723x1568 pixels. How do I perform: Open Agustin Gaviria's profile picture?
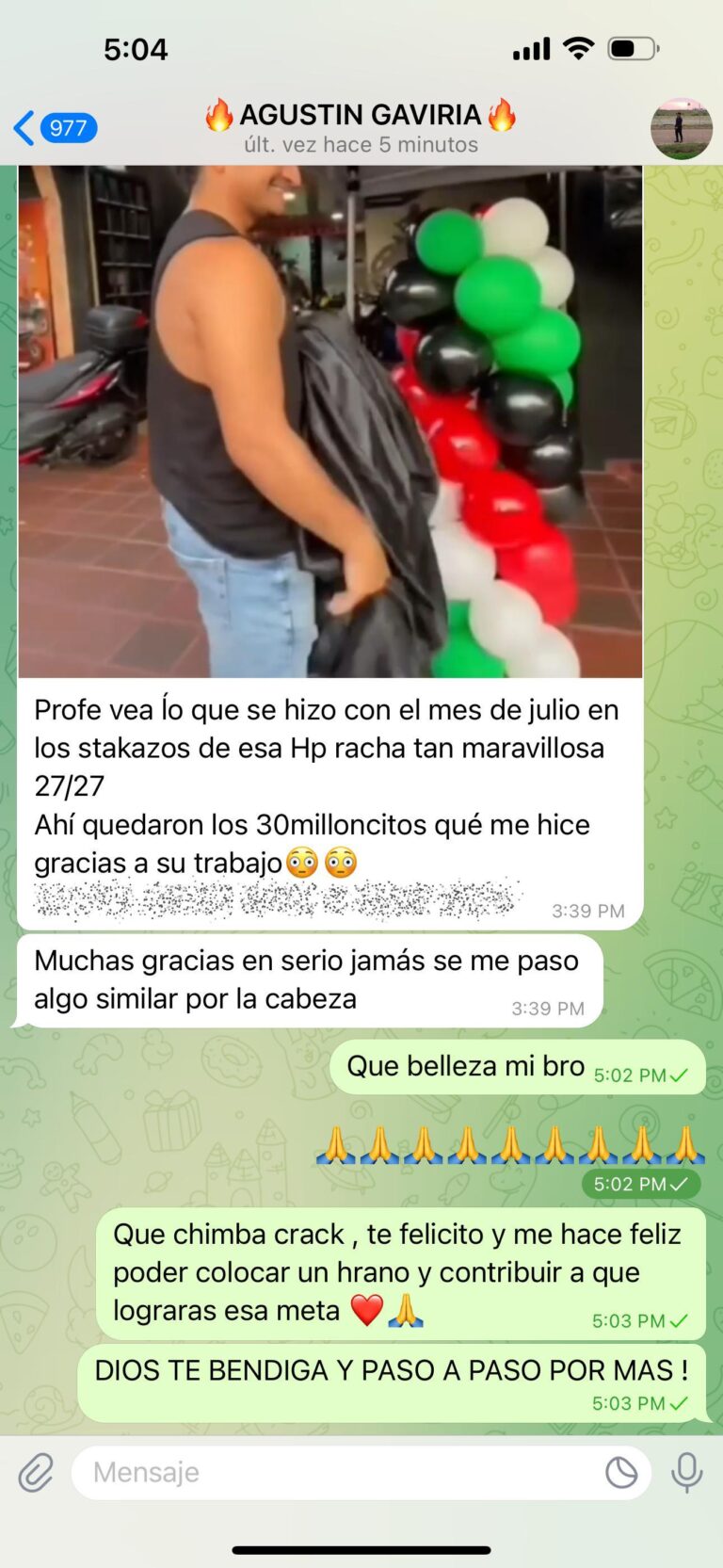click(x=681, y=128)
